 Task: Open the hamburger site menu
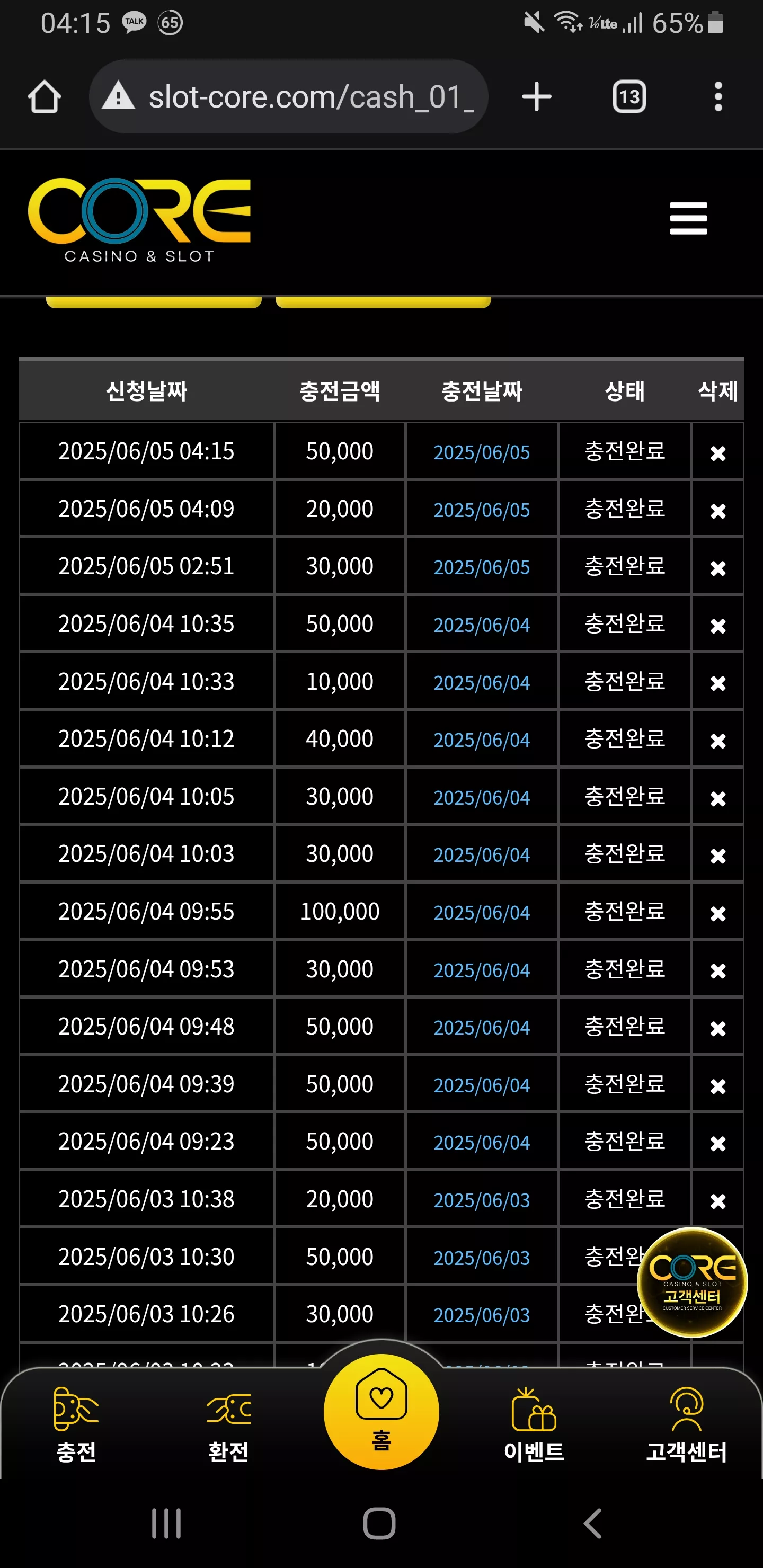(x=688, y=219)
